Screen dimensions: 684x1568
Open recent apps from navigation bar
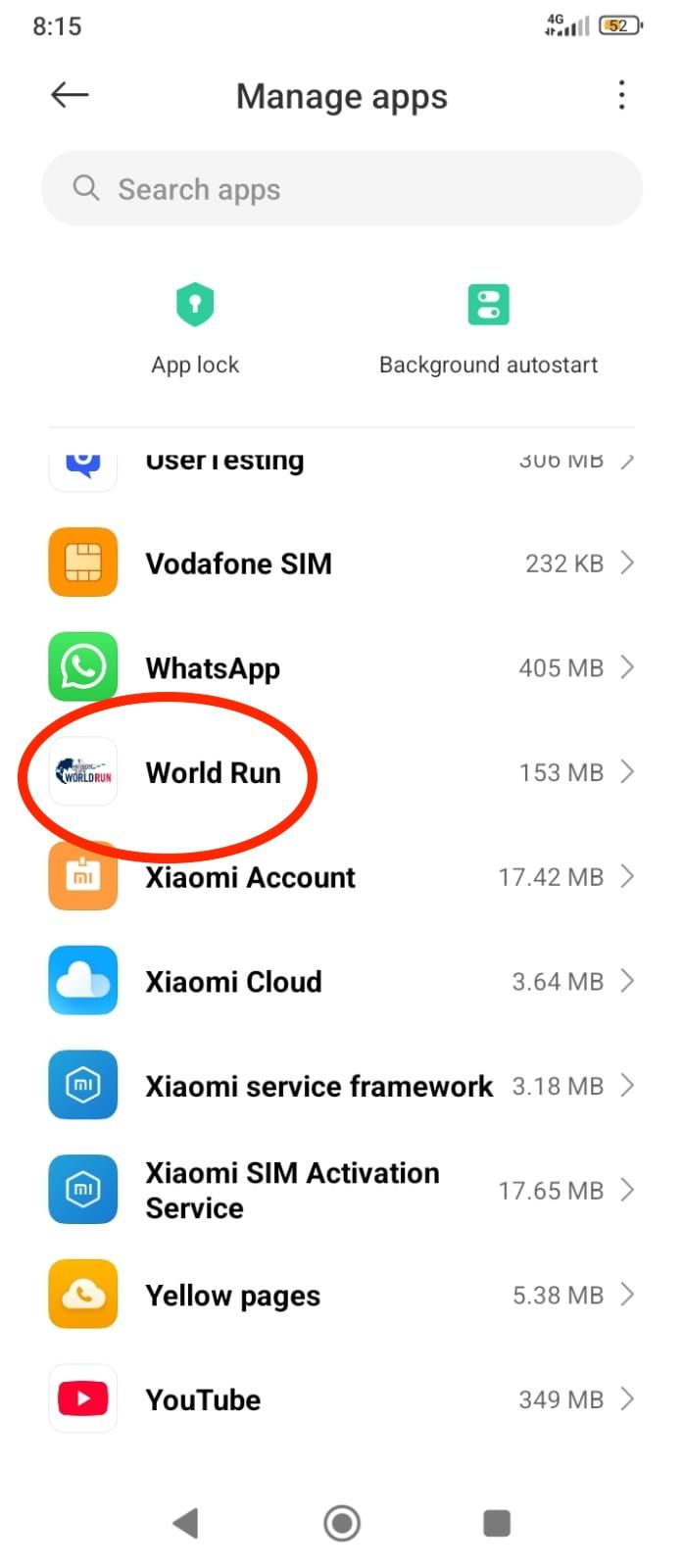pyautogui.click(x=497, y=1523)
